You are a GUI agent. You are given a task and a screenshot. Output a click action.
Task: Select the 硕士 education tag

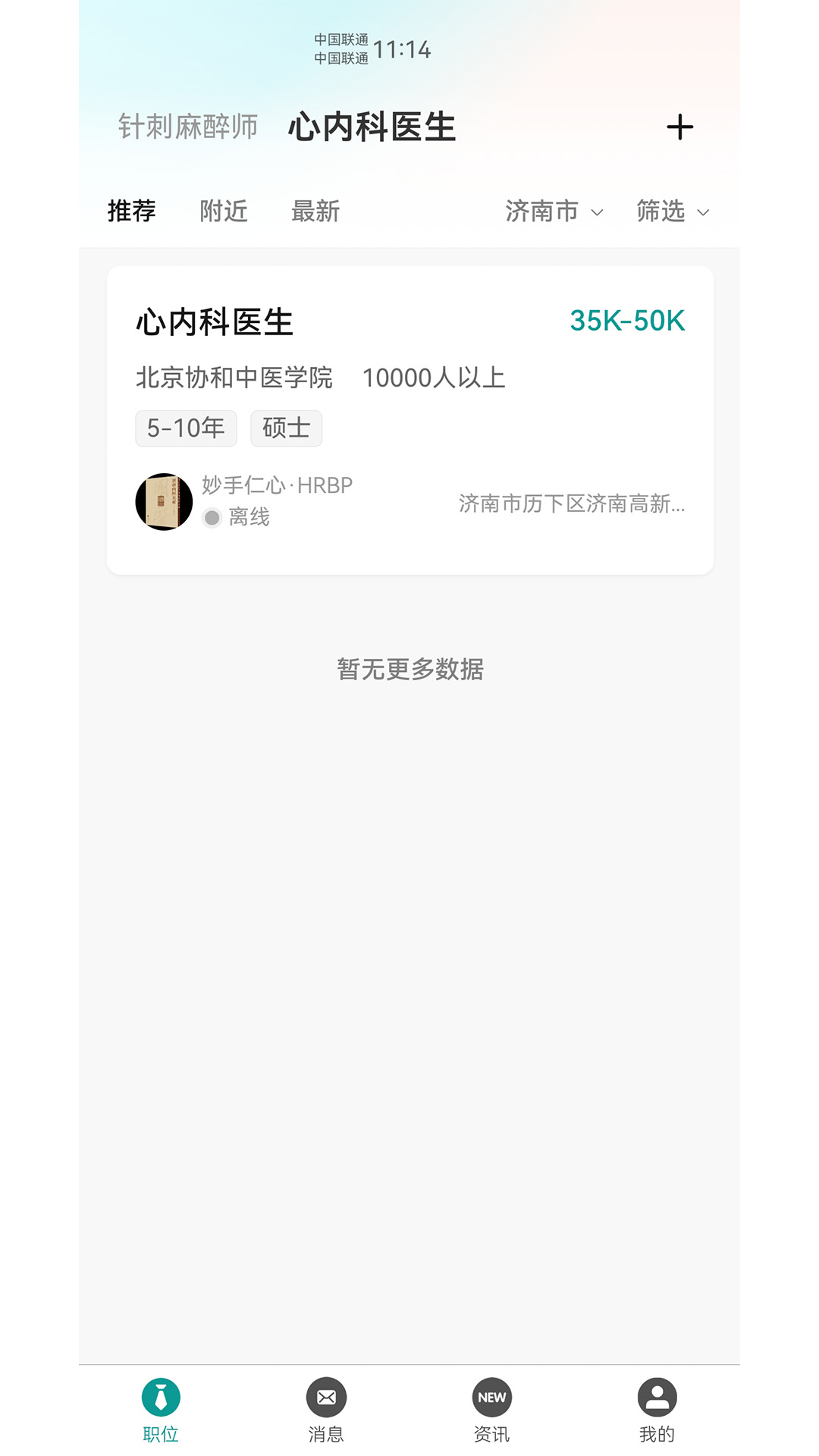point(286,428)
